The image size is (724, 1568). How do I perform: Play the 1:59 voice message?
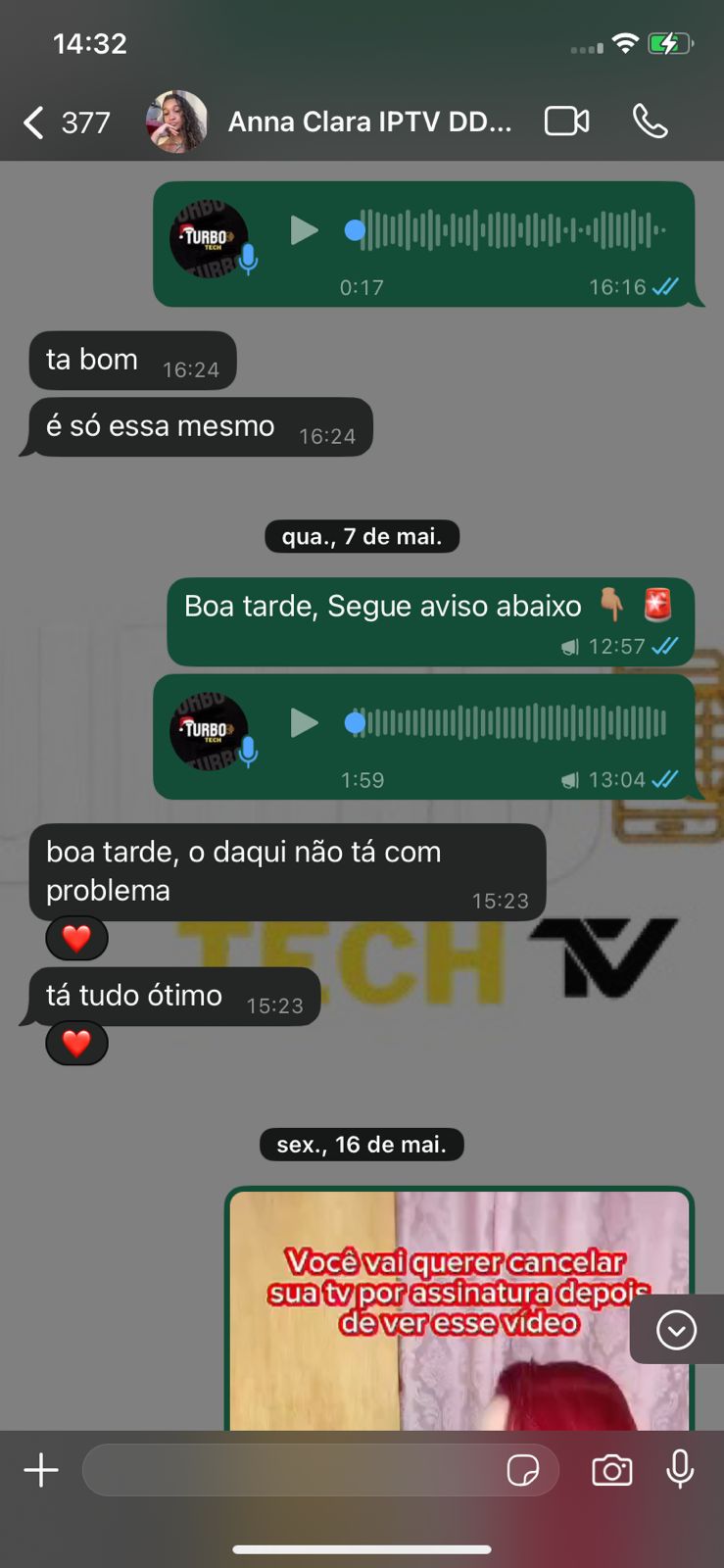(x=304, y=723)
